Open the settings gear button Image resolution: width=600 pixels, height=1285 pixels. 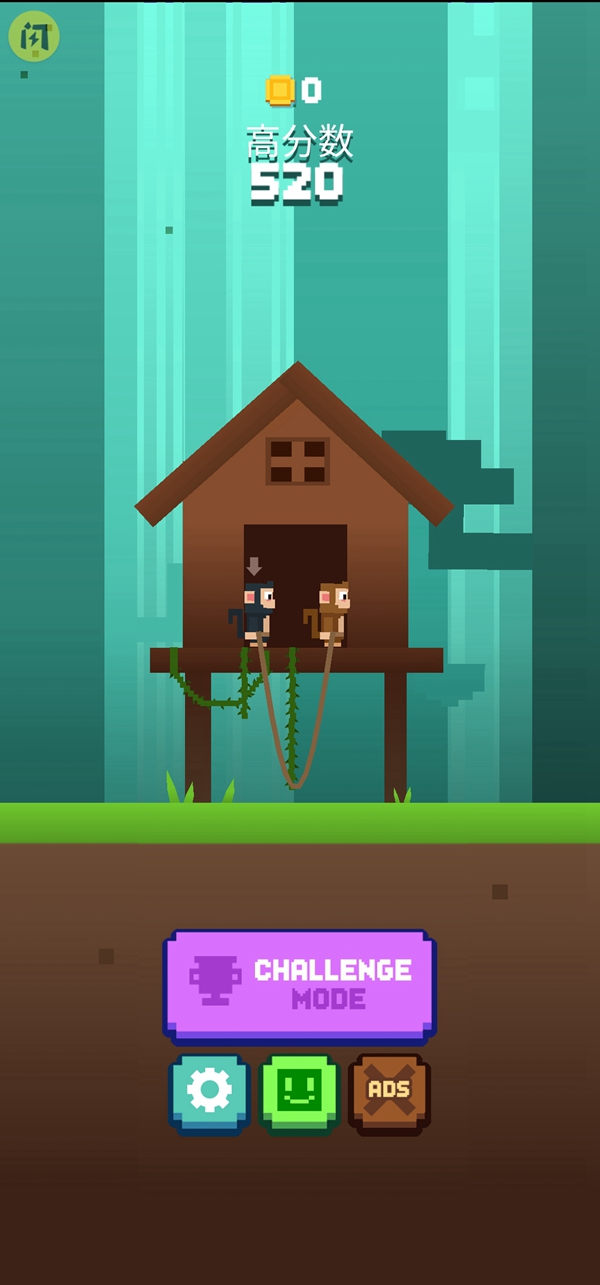coord(209,1092)
